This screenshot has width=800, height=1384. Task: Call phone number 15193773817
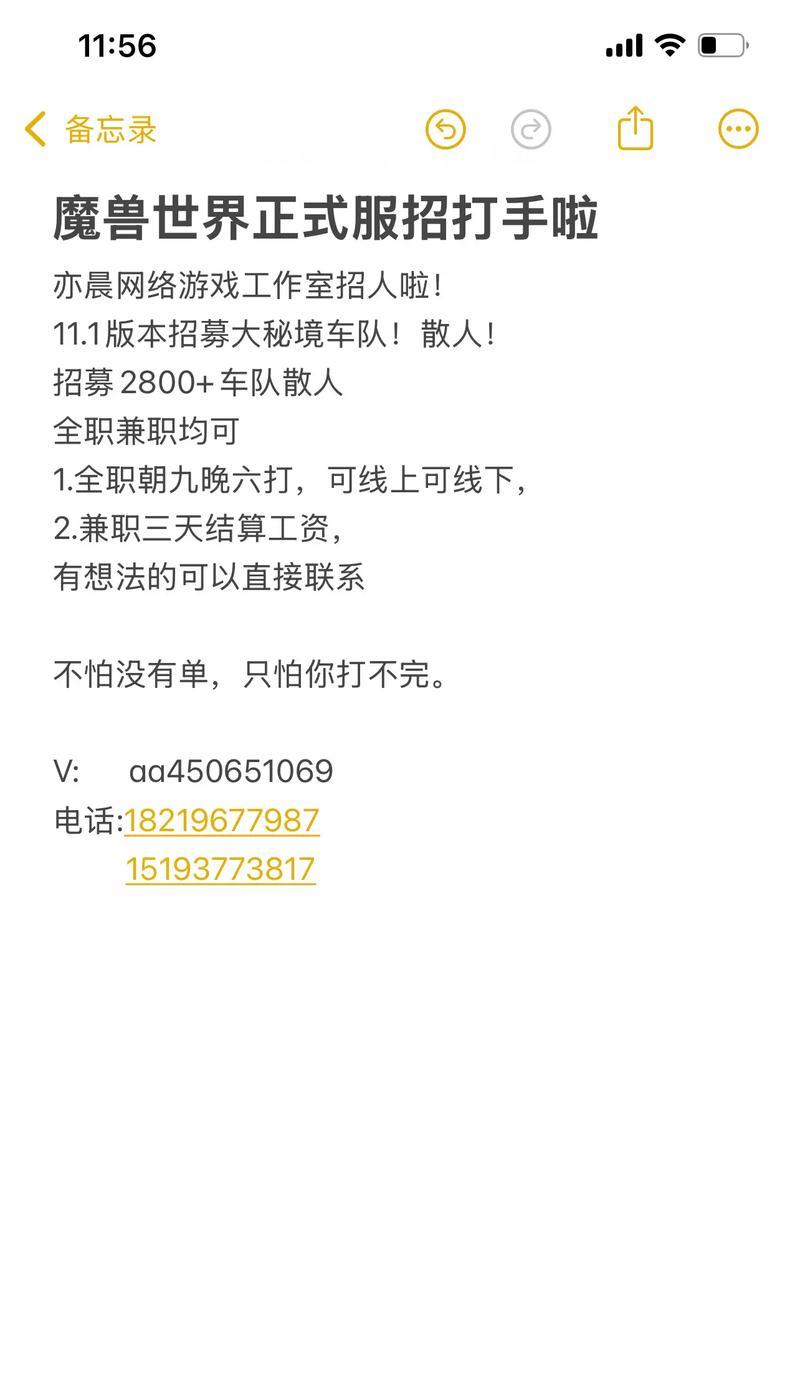pos(220,869)
